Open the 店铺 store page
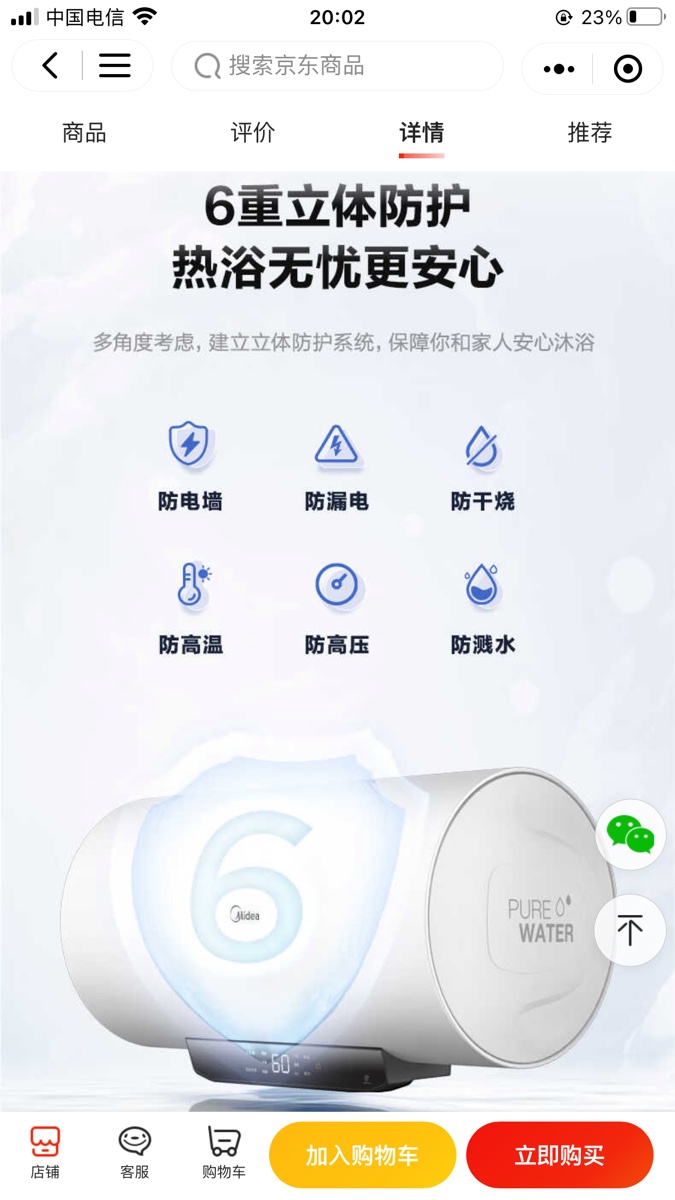Viewport: 675px width, 1200px height. click(x=45, y=1152)
